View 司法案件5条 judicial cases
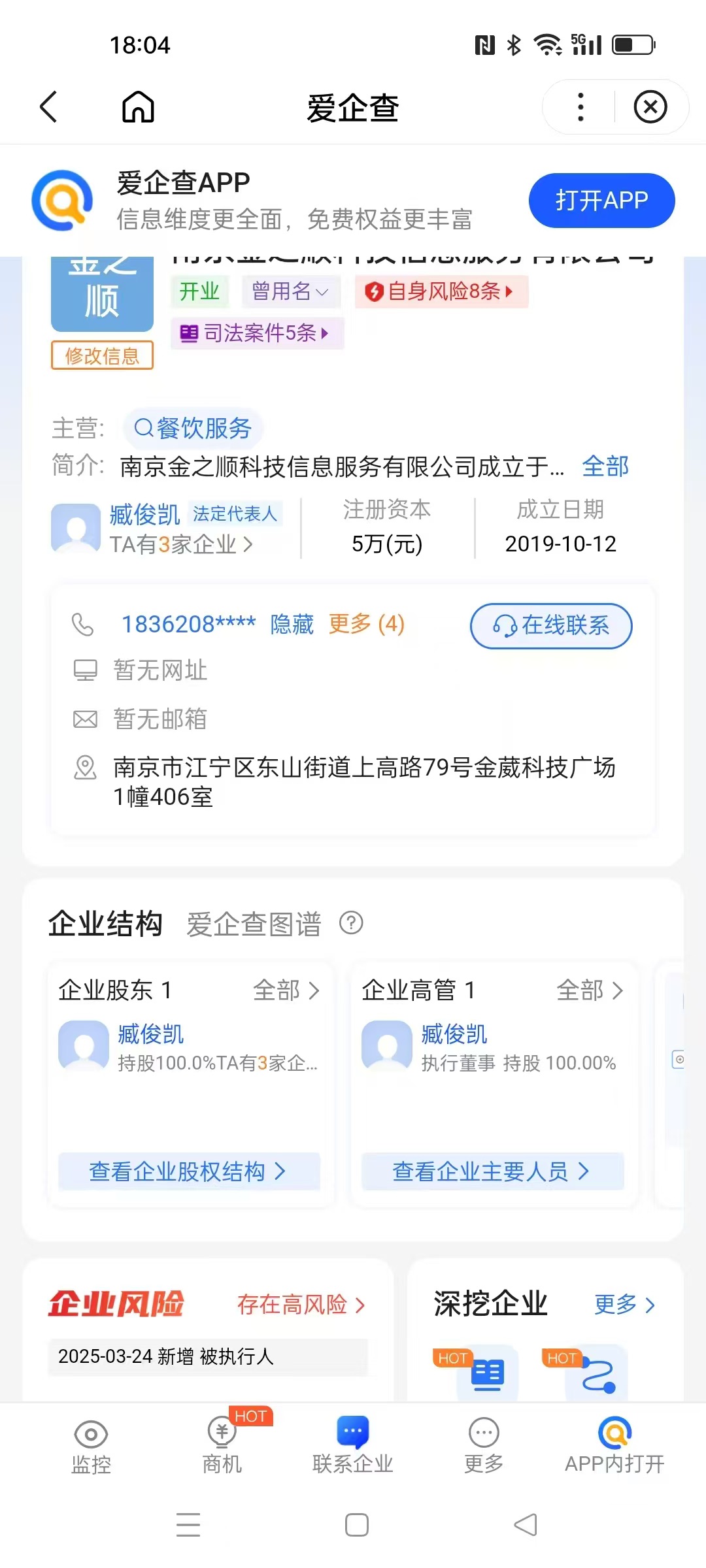This screenshot has width=706, height=1568. tap(257, 333)
